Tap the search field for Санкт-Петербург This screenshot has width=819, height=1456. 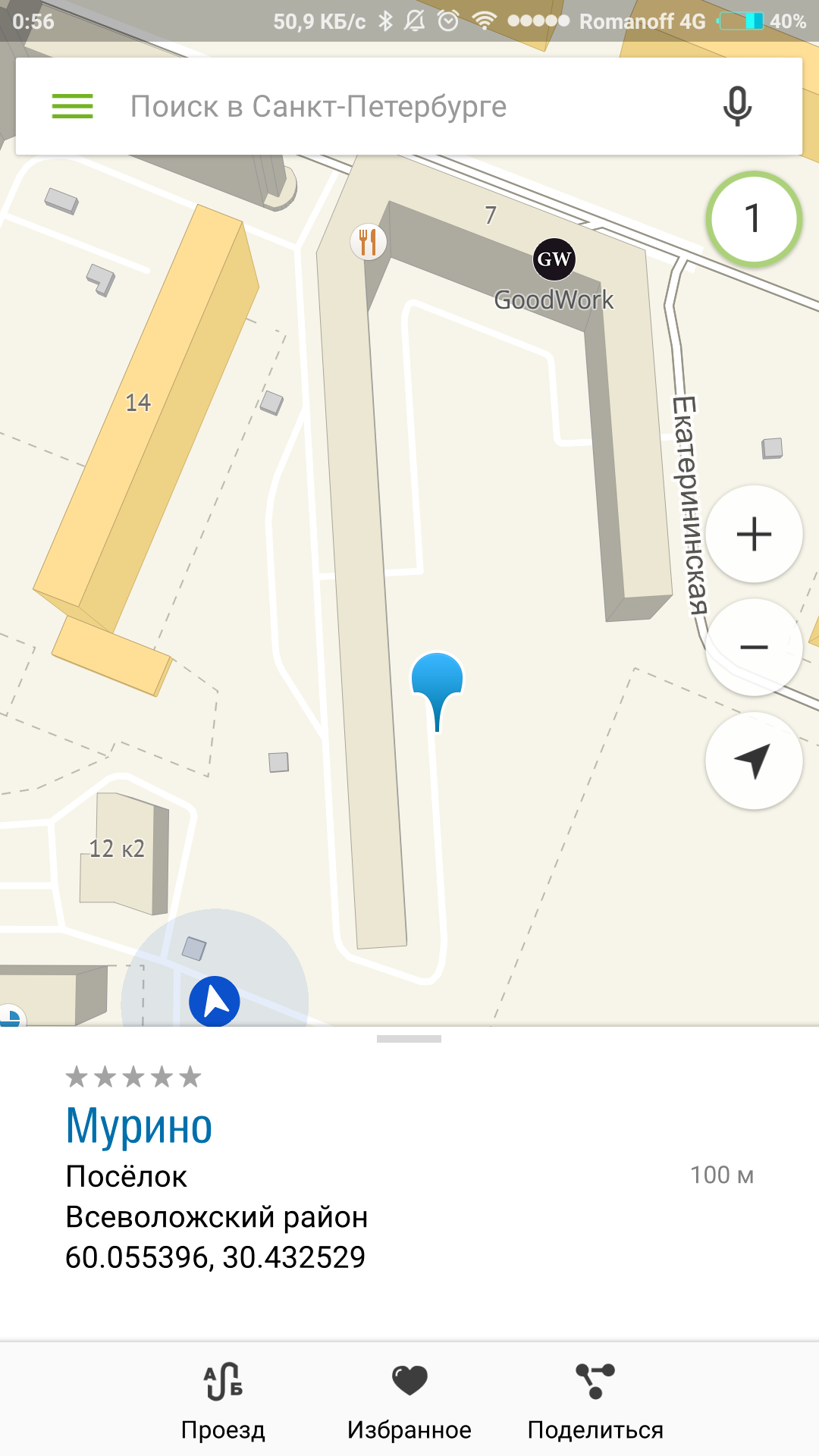[x=379, y=106]
